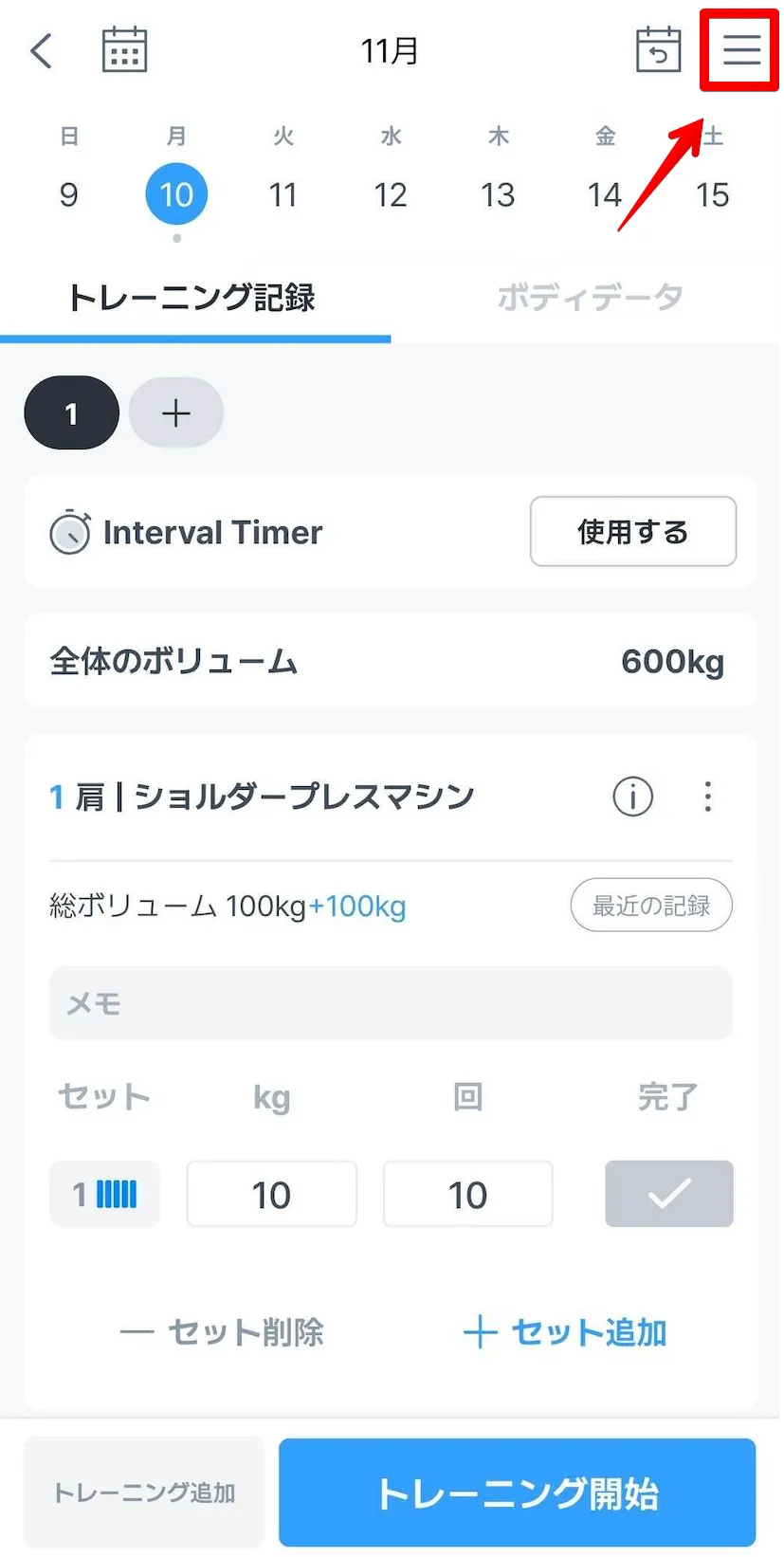
Task: Start workout with トレーニング開始
Action: coord(517,1493)
